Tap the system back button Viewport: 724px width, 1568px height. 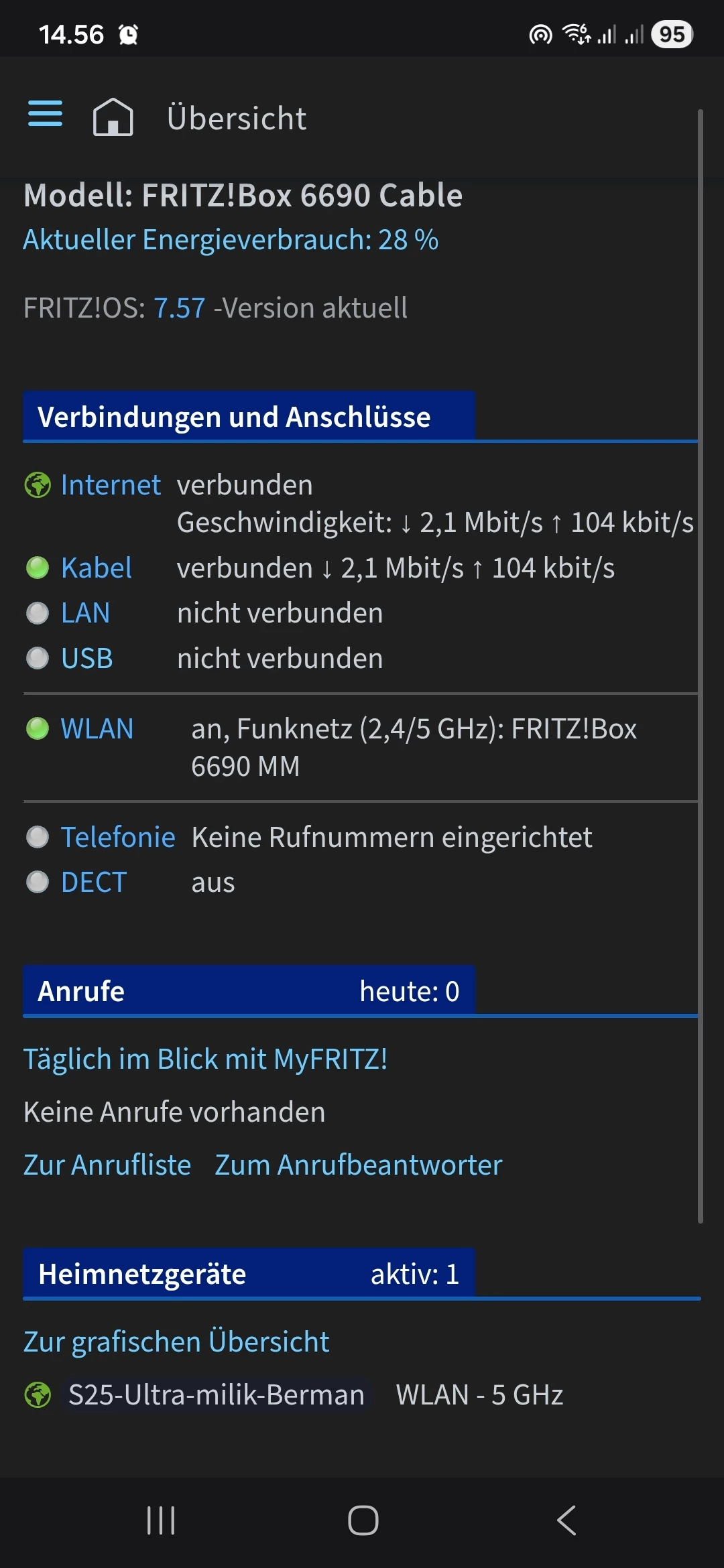[566, 1520]
